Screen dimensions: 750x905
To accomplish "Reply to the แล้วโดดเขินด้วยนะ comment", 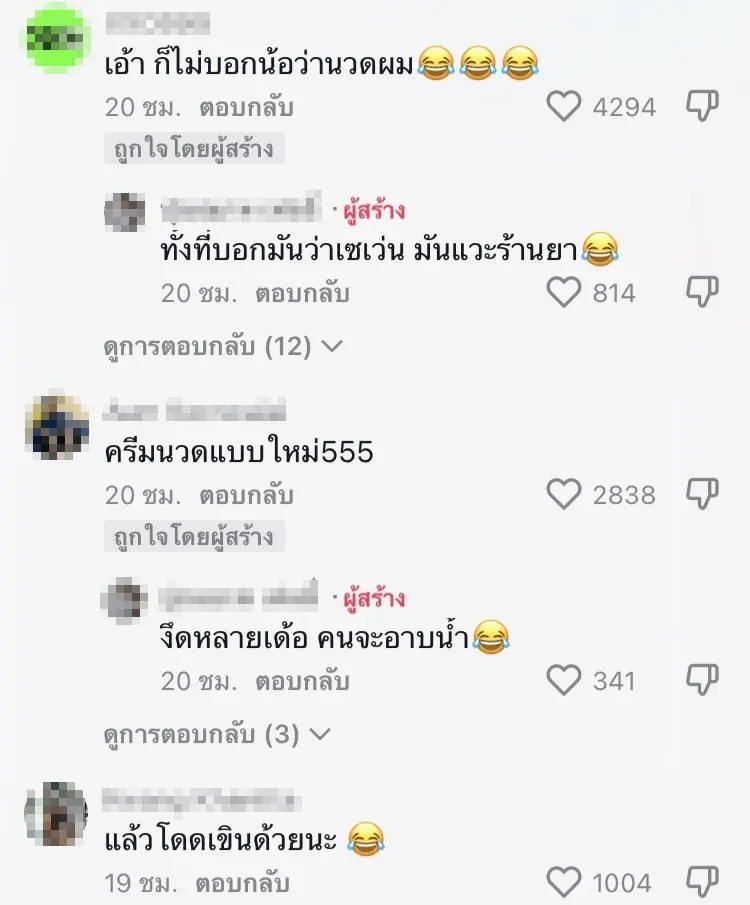I will [246, 883].
